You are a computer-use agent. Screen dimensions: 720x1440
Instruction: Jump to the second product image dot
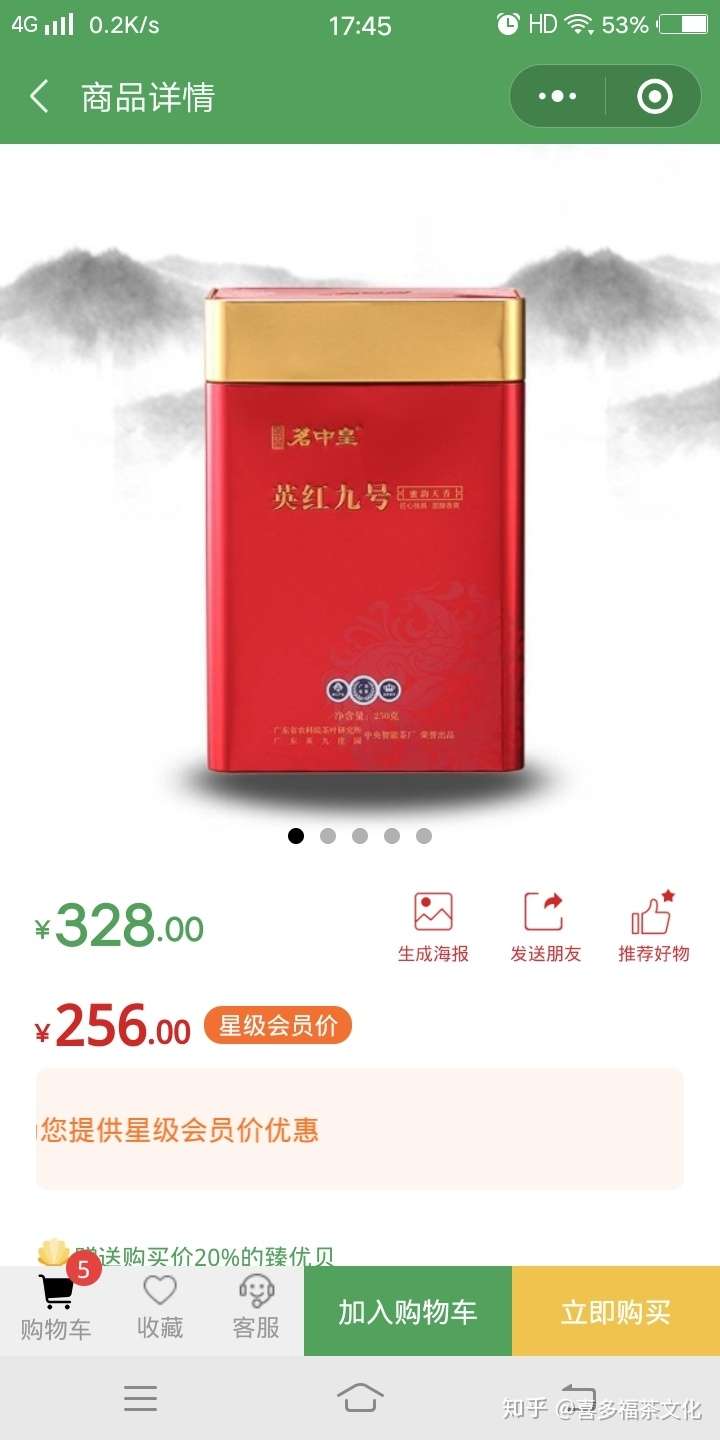[328, 836]
